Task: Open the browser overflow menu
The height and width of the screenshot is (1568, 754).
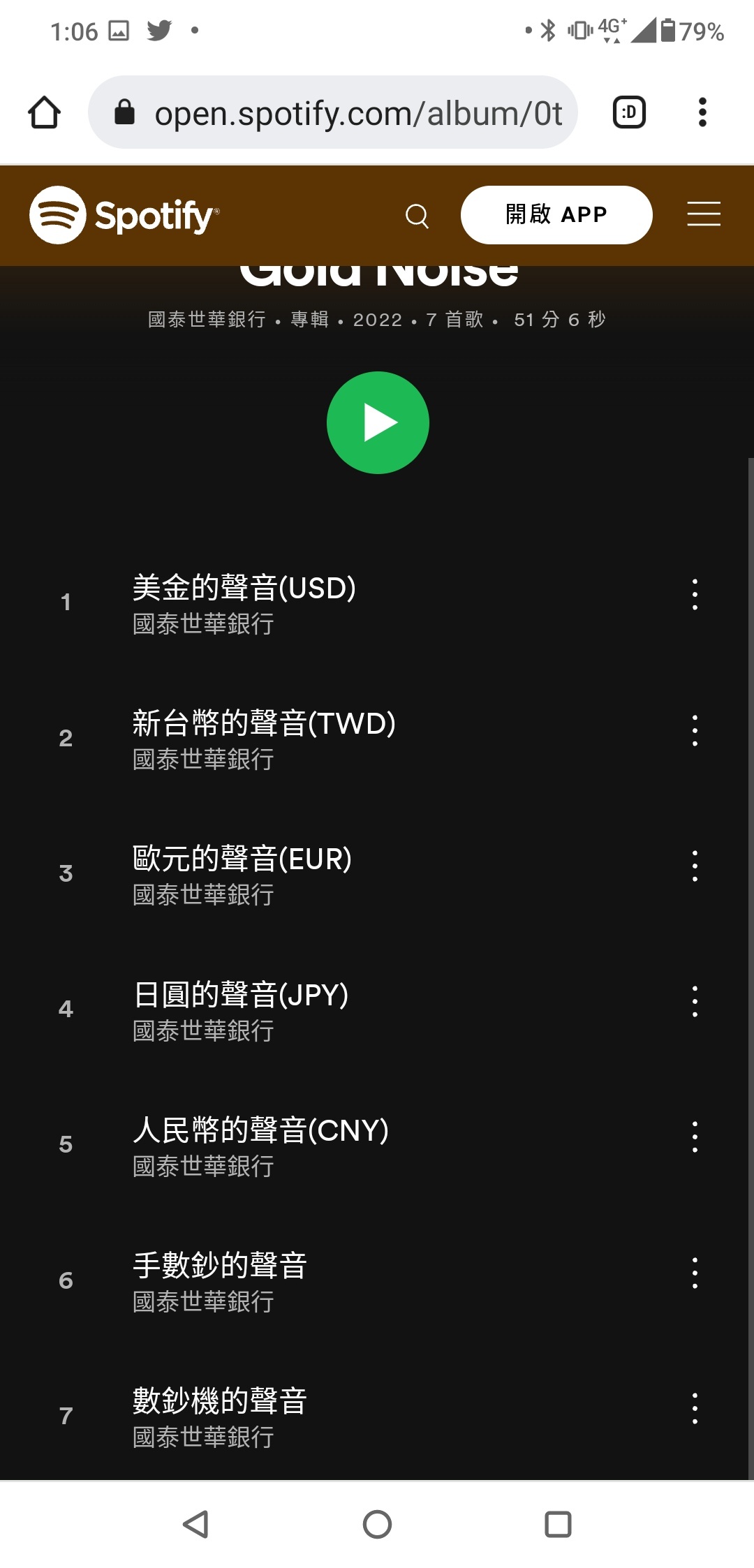Action: 702,112
